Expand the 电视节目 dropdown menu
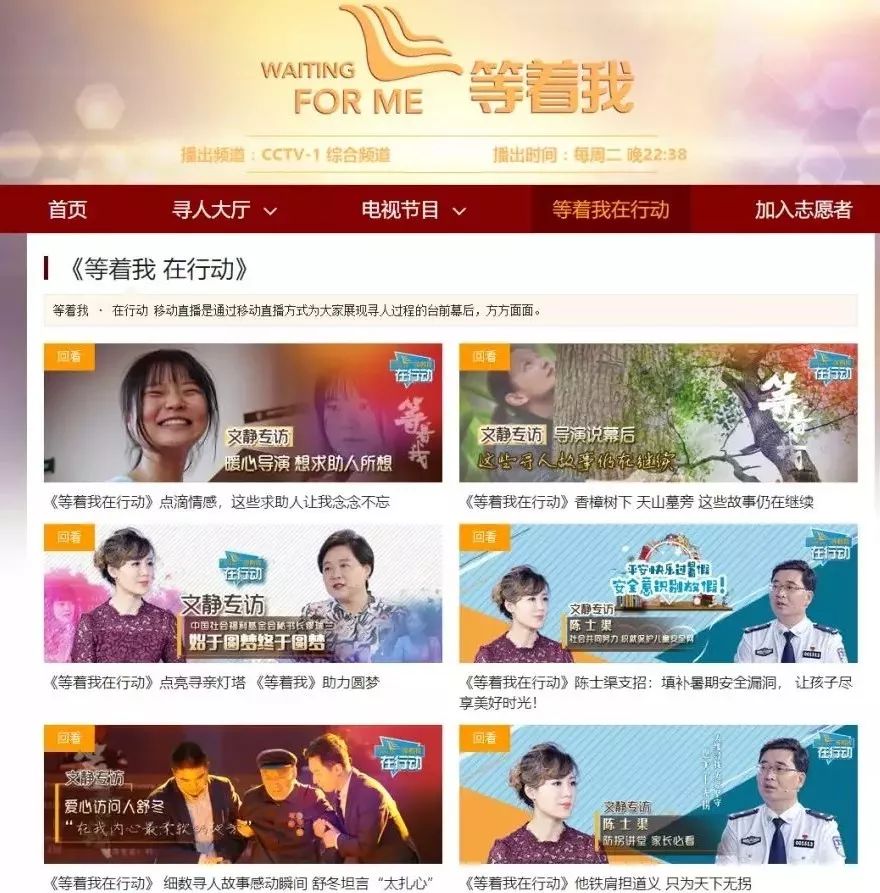The height and width of the screenshot is (893, 880). point(413,210)
